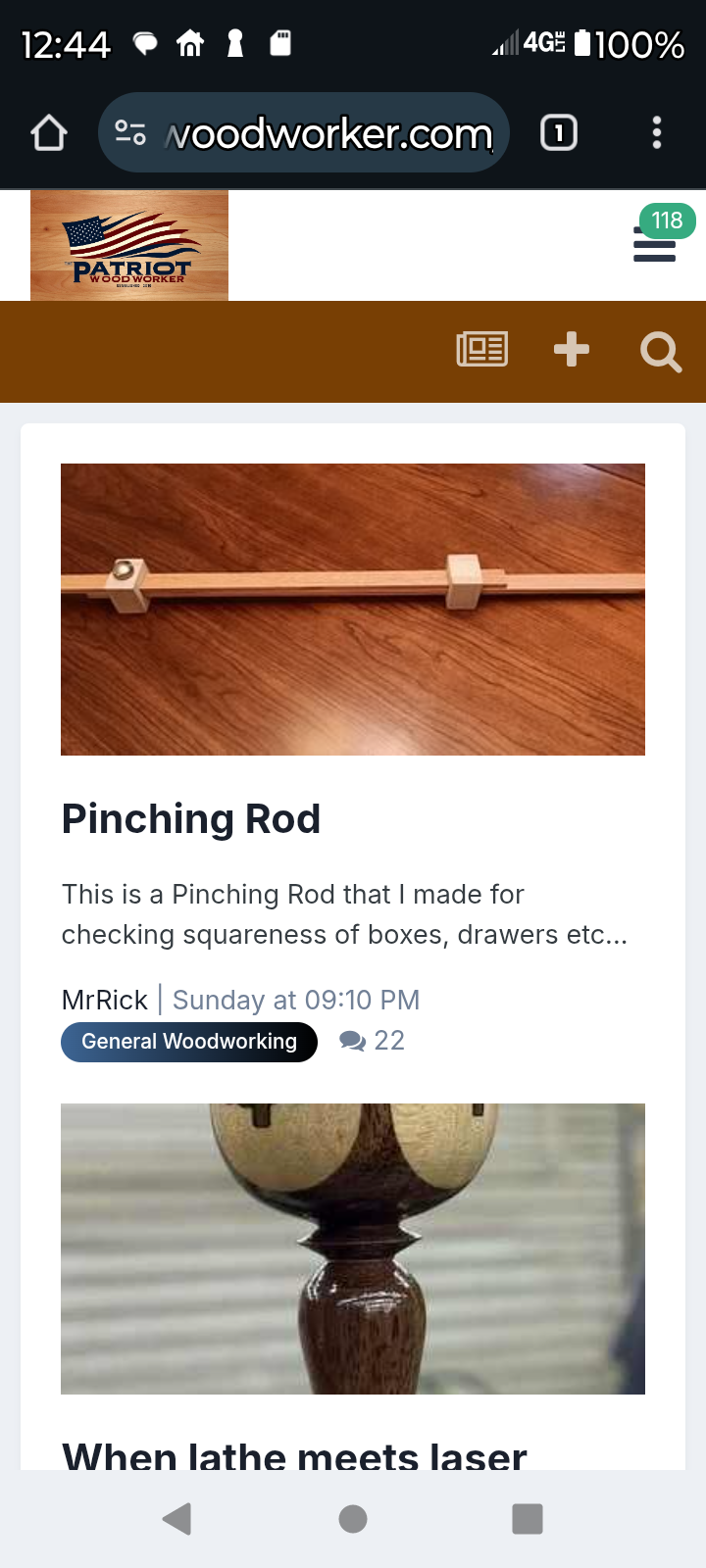Open When lathe meets laser post
Viewport: 706px width, 1568px height.
pyautogui.click(x=294, y=1455)
